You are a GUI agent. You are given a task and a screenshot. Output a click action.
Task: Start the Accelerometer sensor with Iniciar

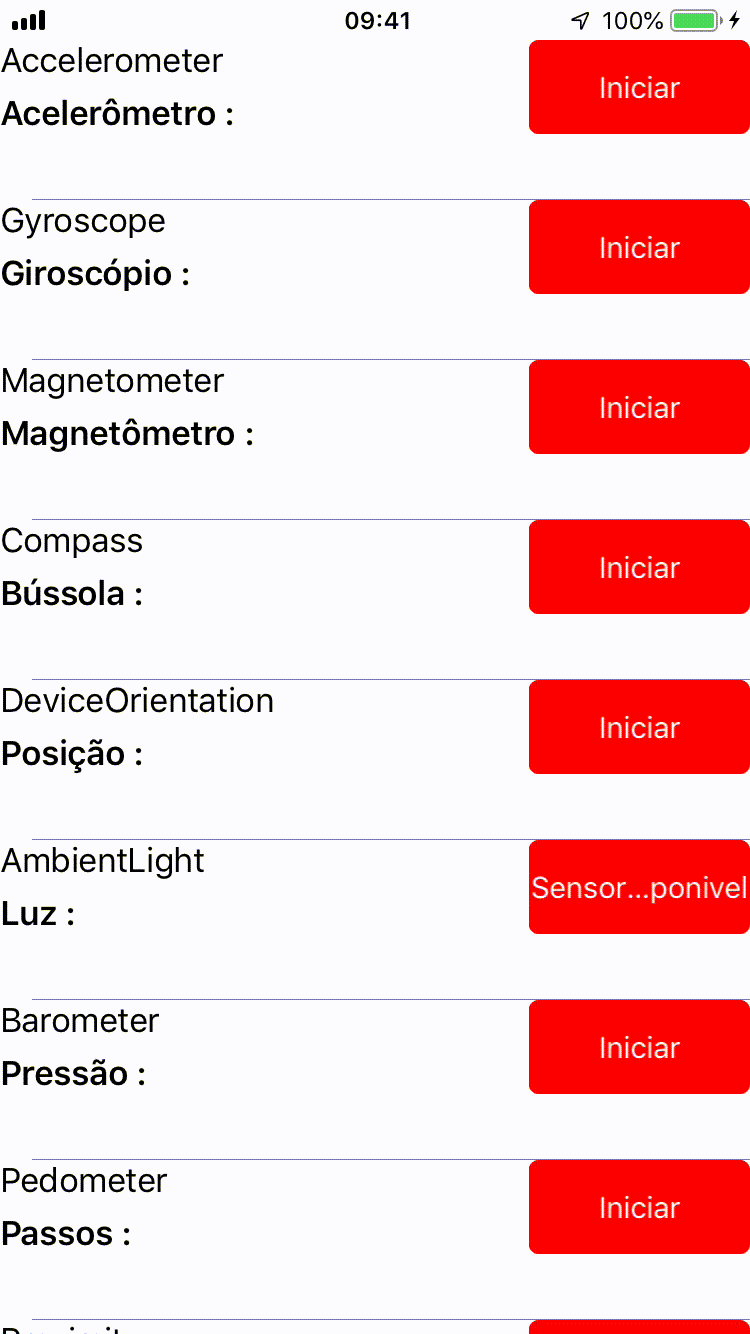point(639,87)
